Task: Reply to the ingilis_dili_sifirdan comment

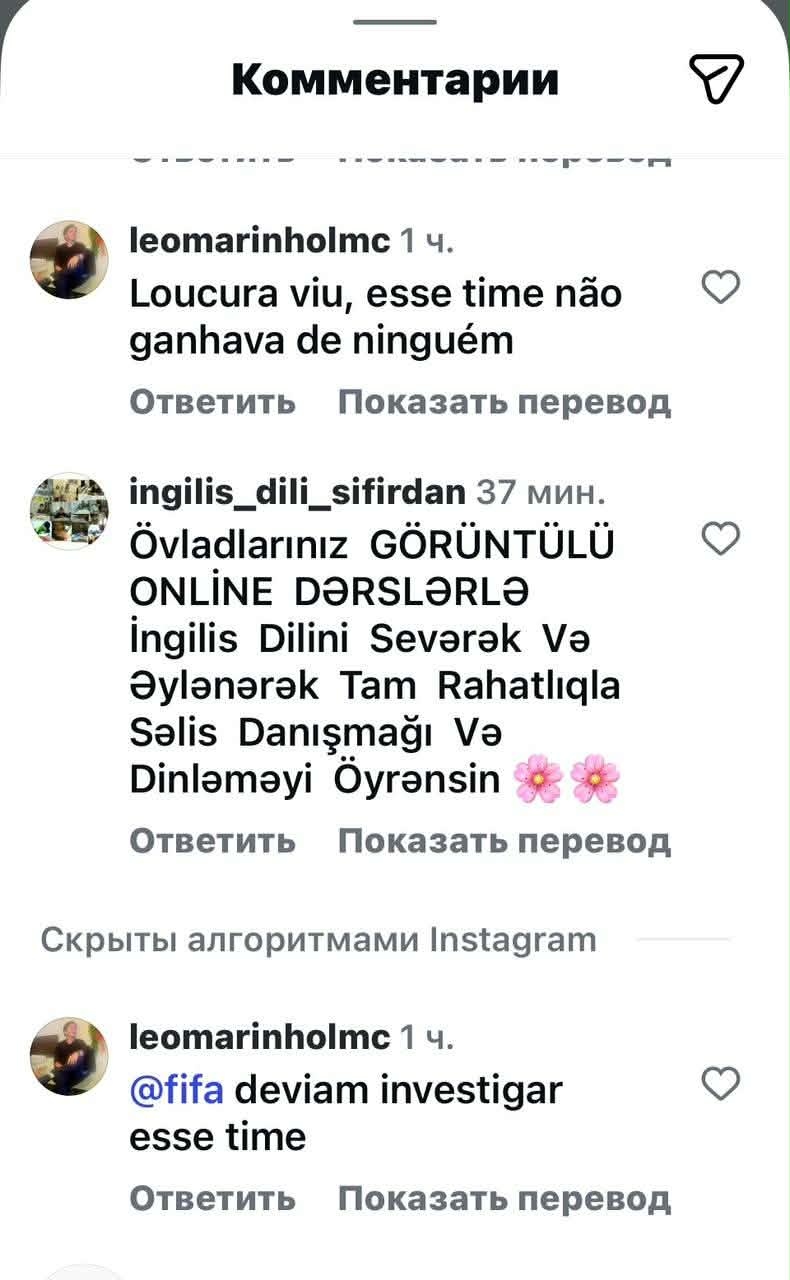Action: tap(213, 840)
